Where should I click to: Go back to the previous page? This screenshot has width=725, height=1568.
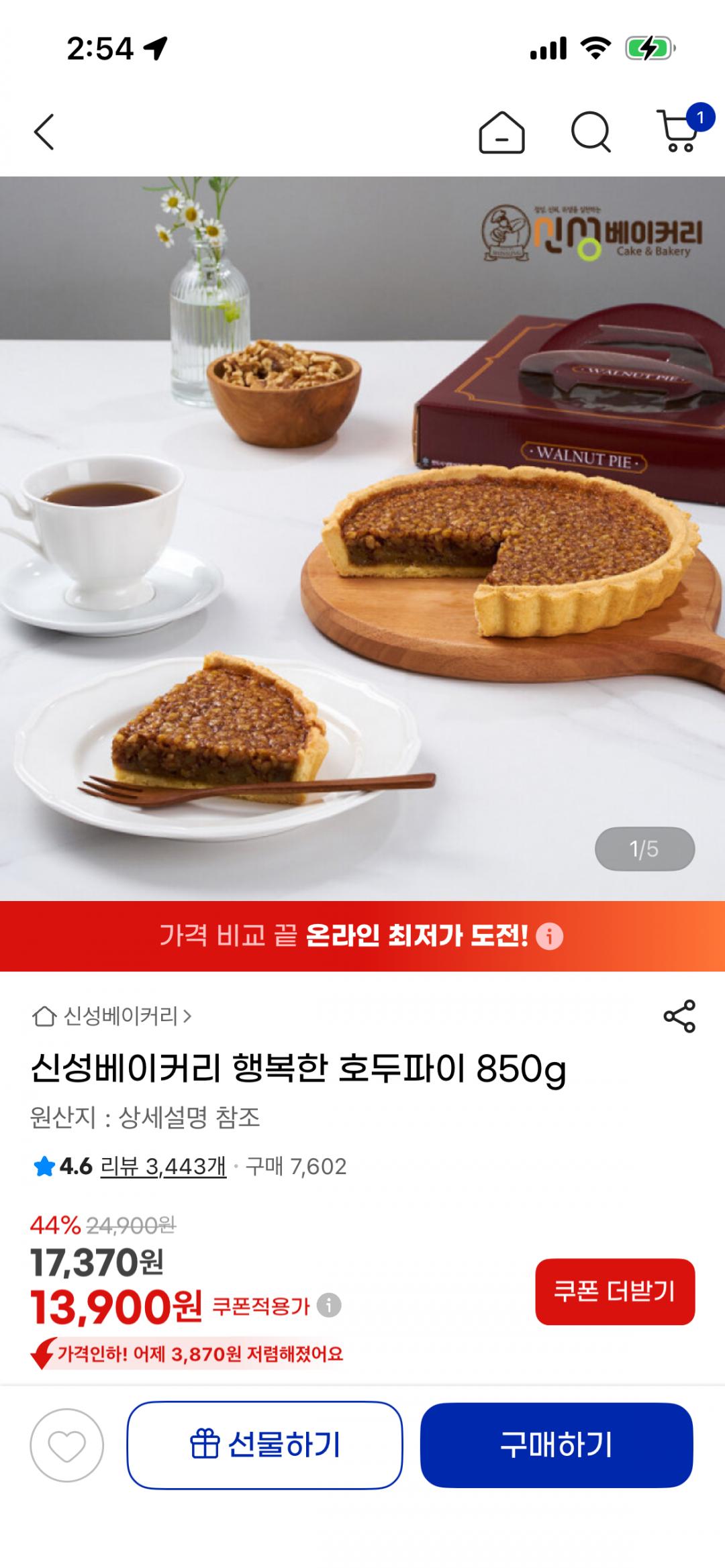[x=44, y=132]
